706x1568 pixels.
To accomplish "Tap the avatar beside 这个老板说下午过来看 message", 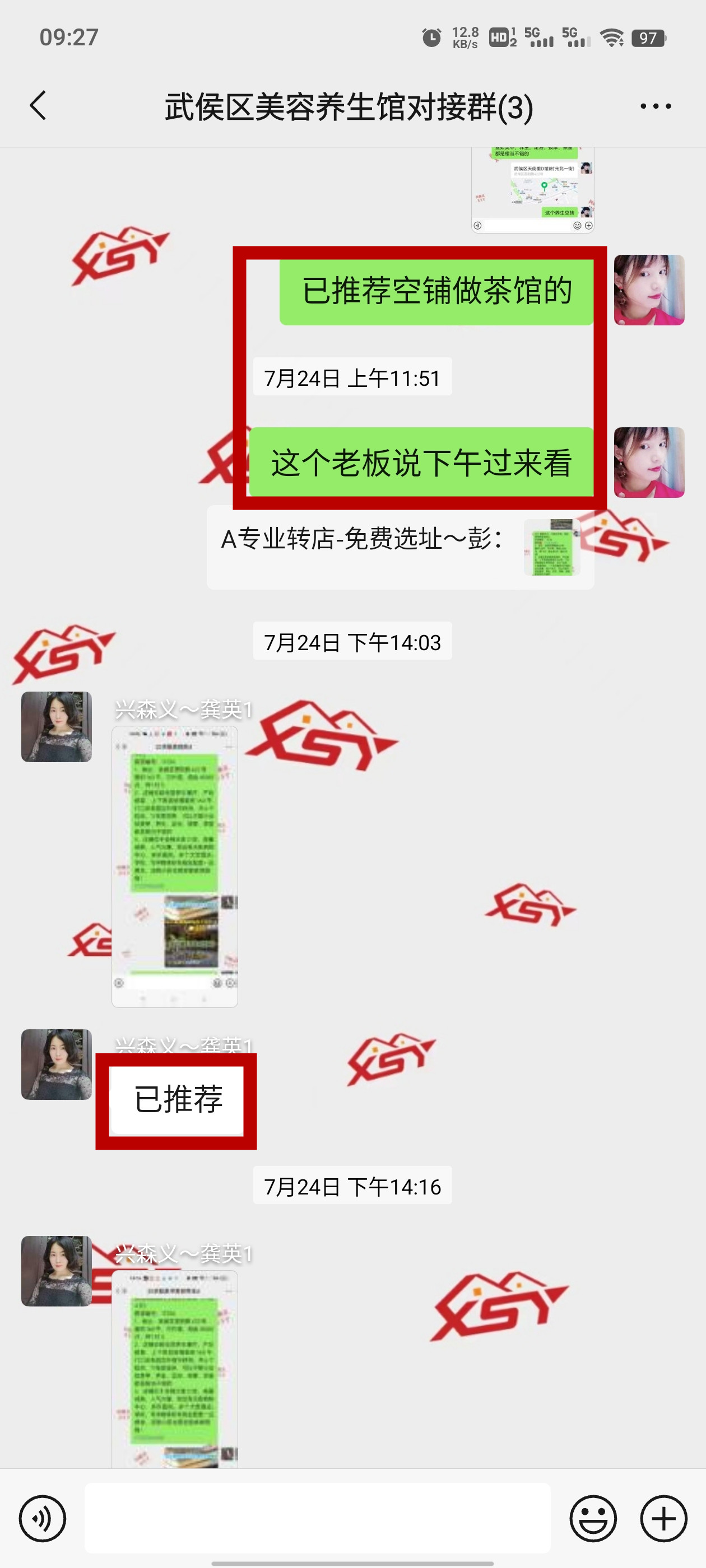I will (649, 463).
